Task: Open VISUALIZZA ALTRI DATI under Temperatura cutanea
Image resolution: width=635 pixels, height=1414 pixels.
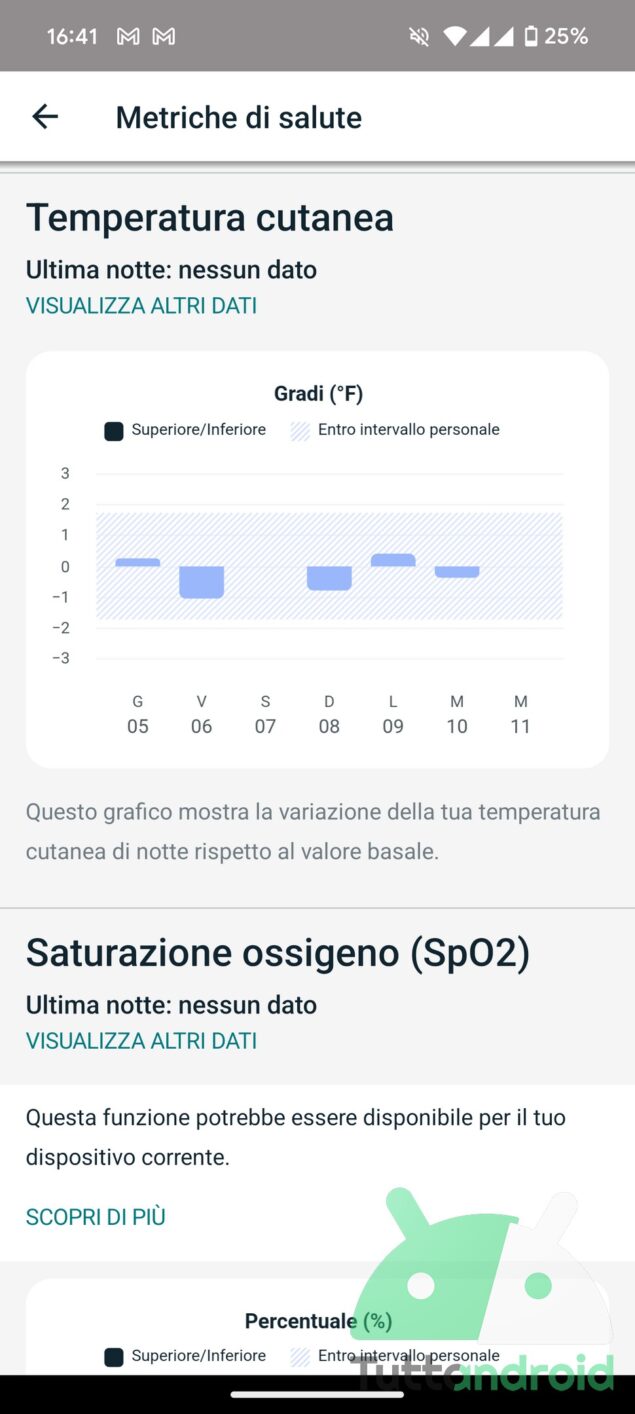Action: click(x=141, y=306)
